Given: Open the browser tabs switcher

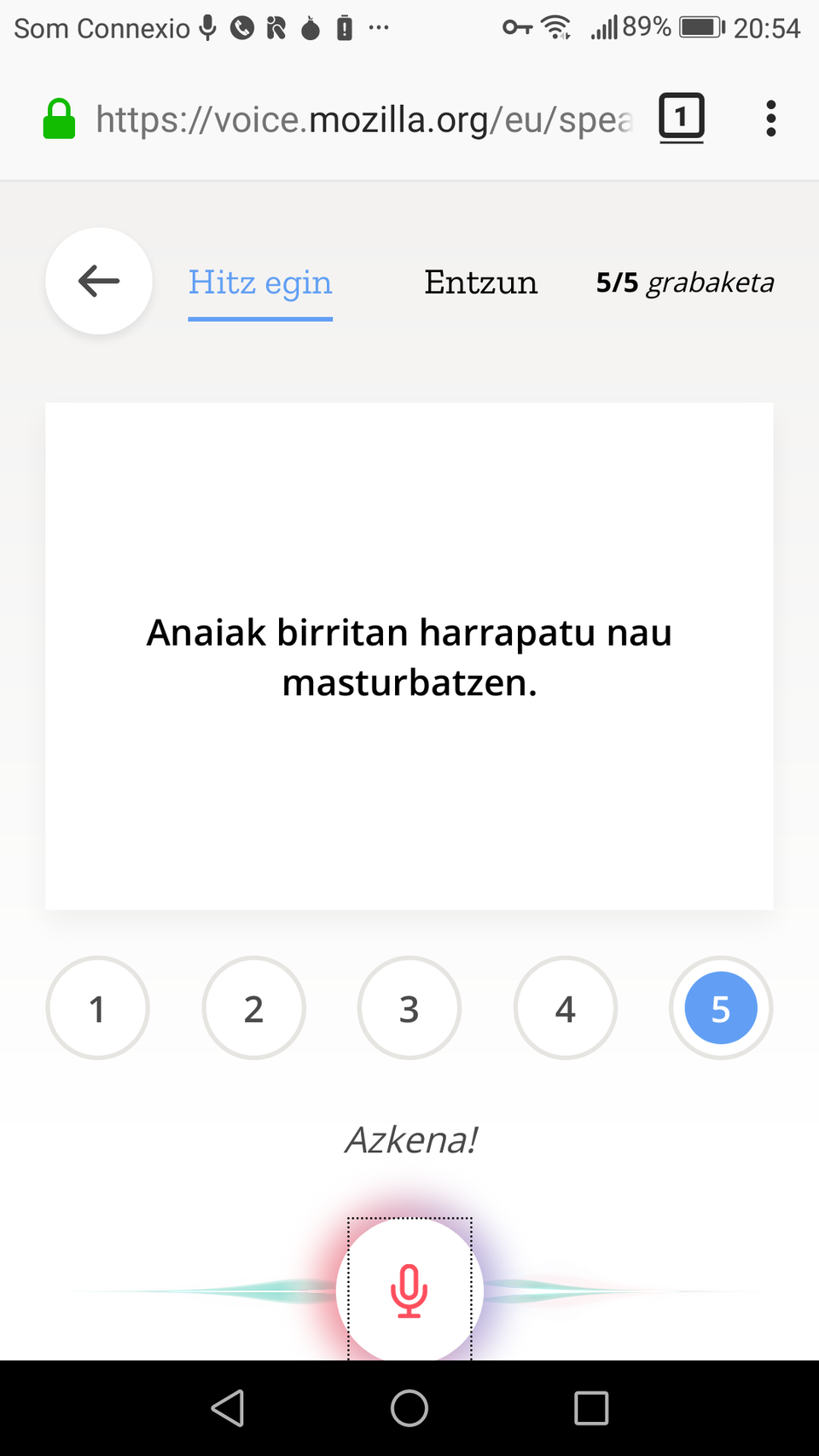Looking at the screenshot, I should [681, 118].
